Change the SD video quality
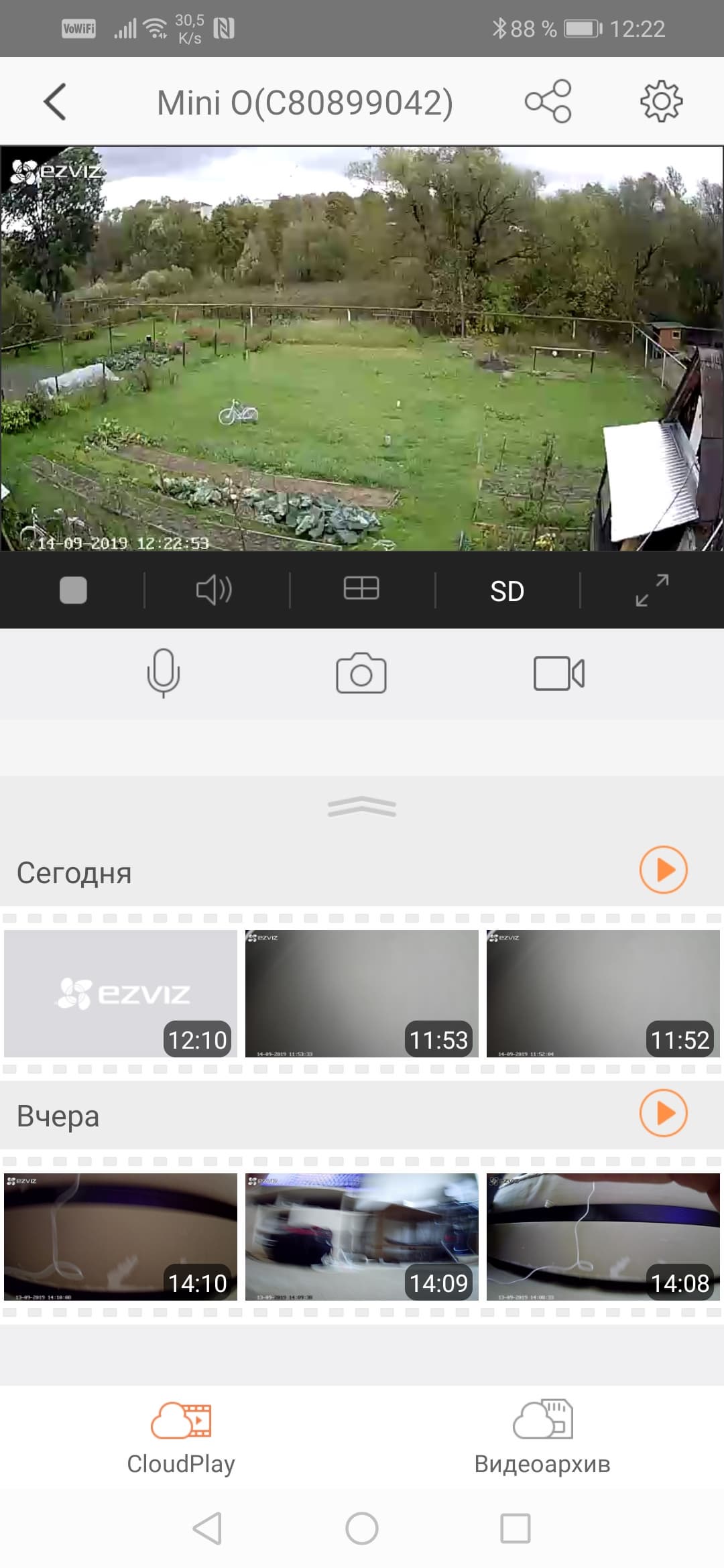This screenshot has height=1568, width=724. click(x=507, y=591)
